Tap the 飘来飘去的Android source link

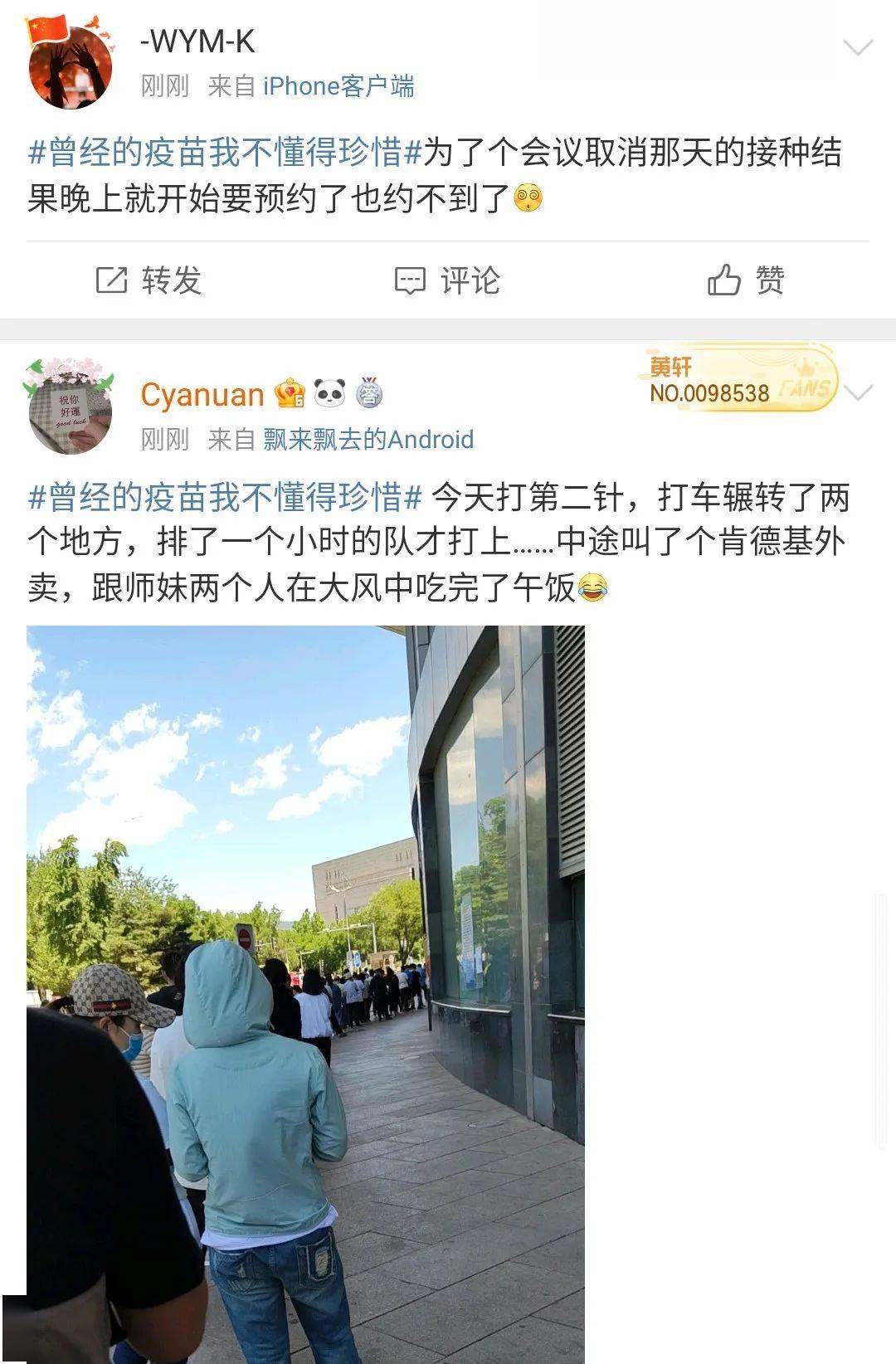pos(368,440)
